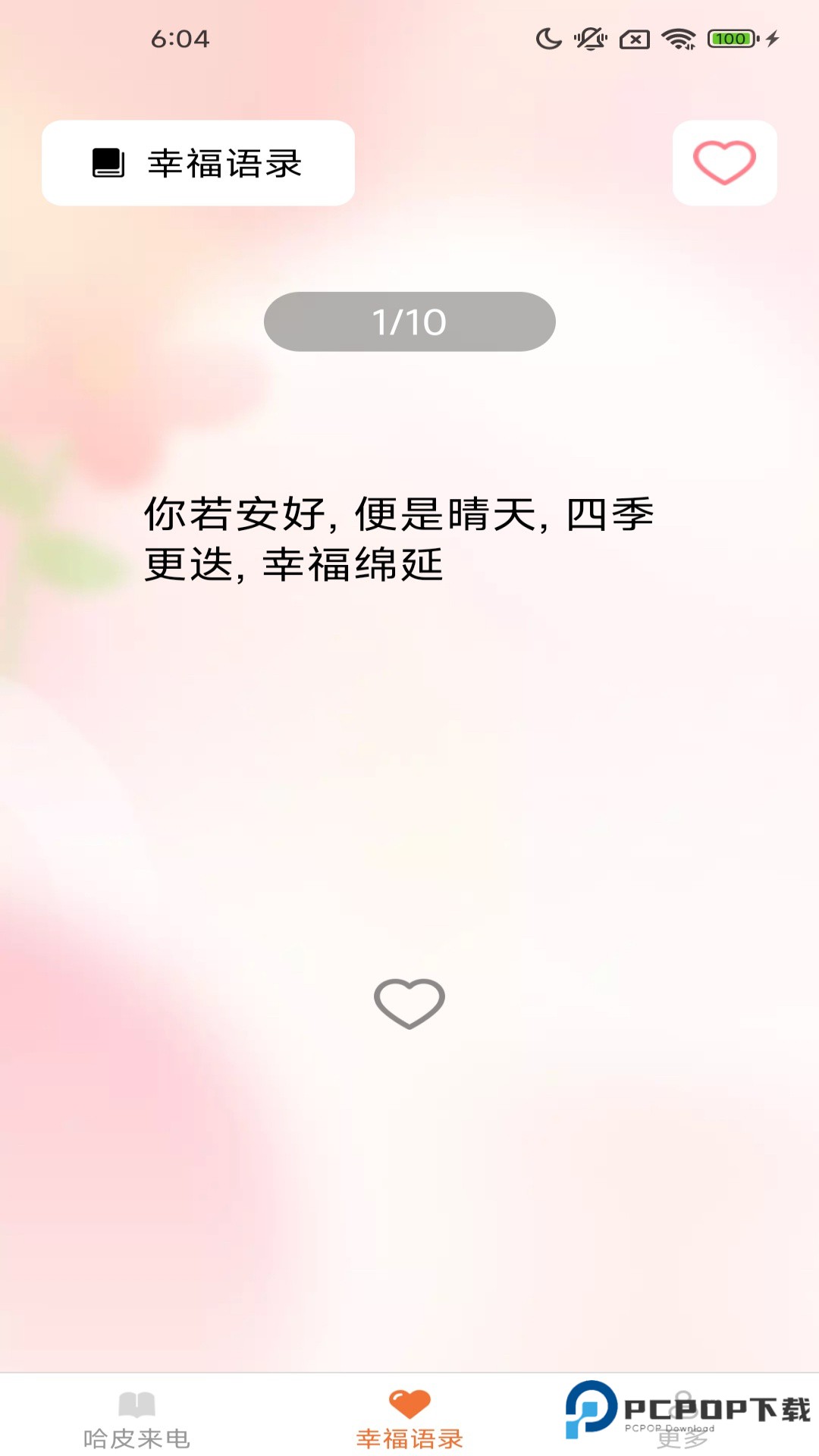819x1456 pixels.
Task: Click the 你若安好 quote text
Action: (400, 540)
